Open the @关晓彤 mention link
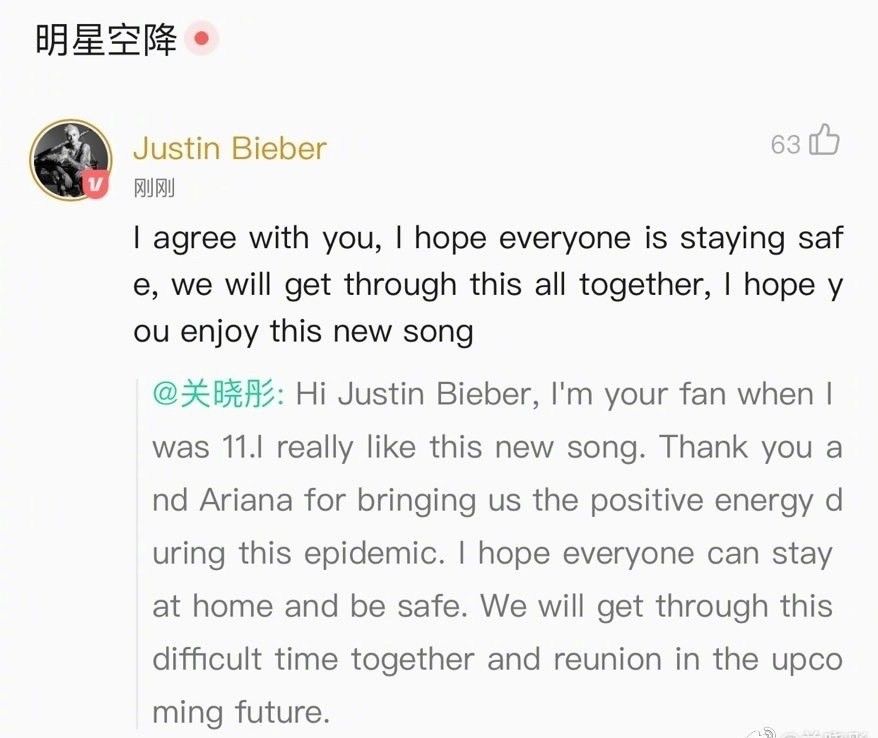Screen dimensions: 878x738 click(x=218, y=394)
